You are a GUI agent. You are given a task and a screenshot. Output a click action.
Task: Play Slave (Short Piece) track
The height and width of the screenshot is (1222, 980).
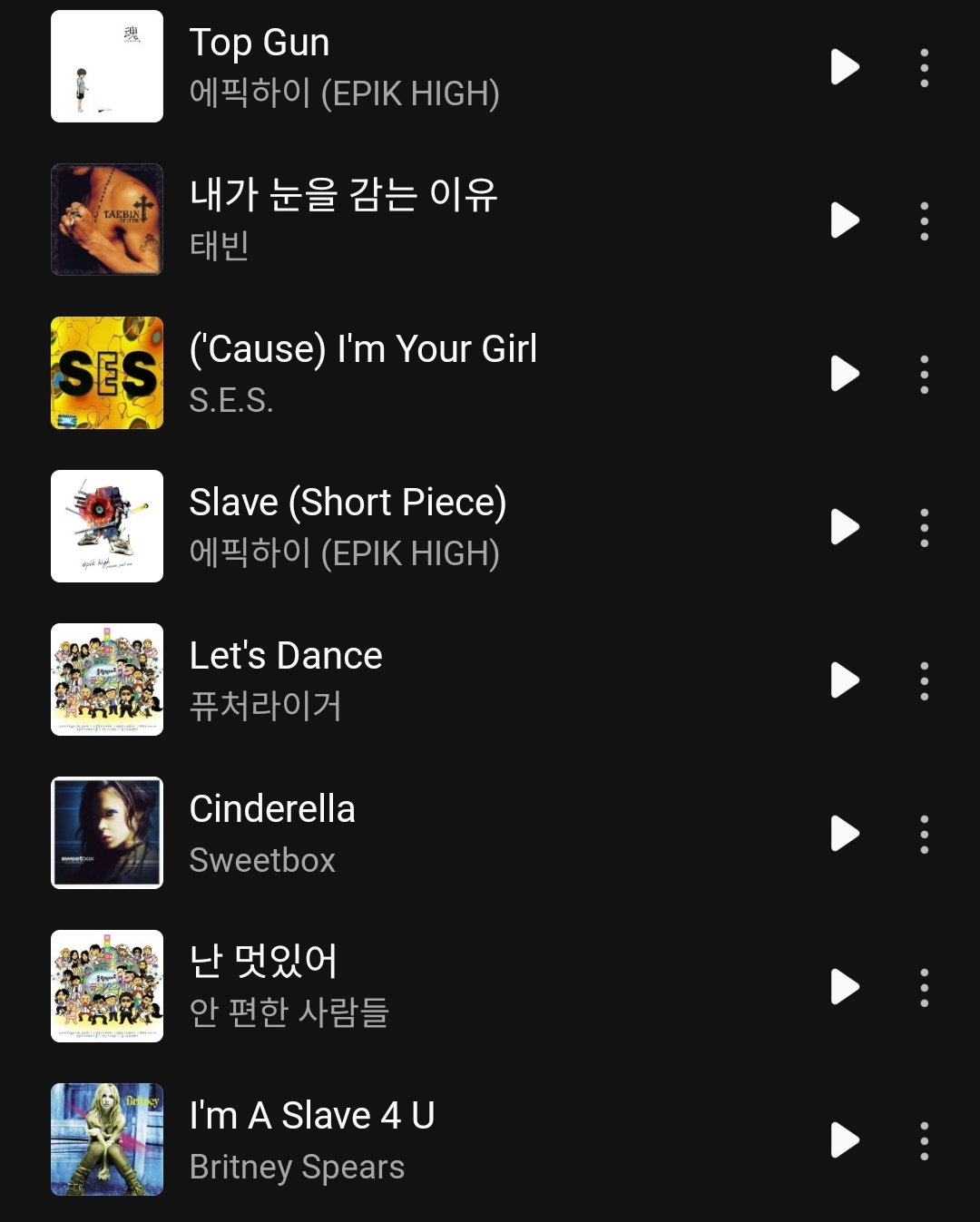point(844,527)
